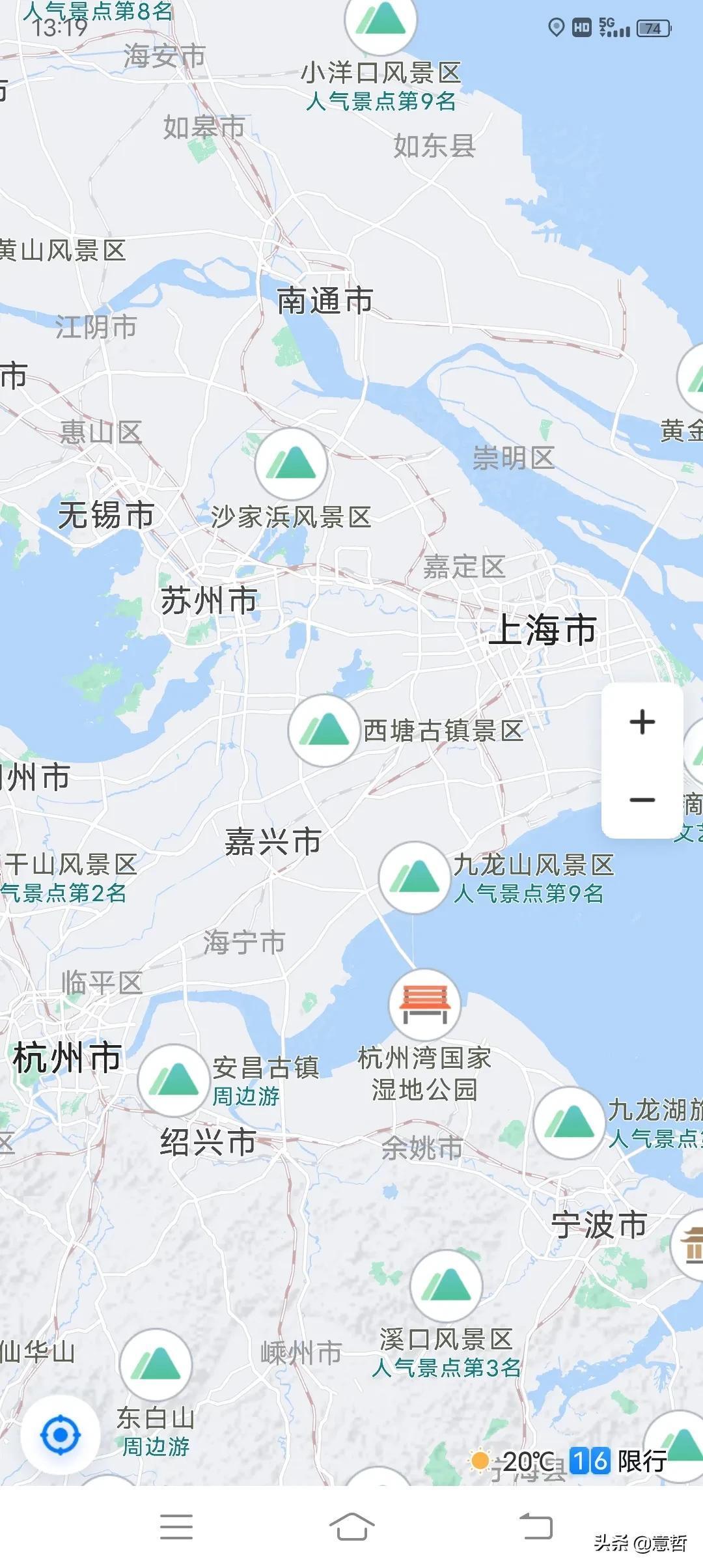Screen dimensions: 703x1568
Task: Select the 溪口风景区 marker
Action: pos(446,1286)
